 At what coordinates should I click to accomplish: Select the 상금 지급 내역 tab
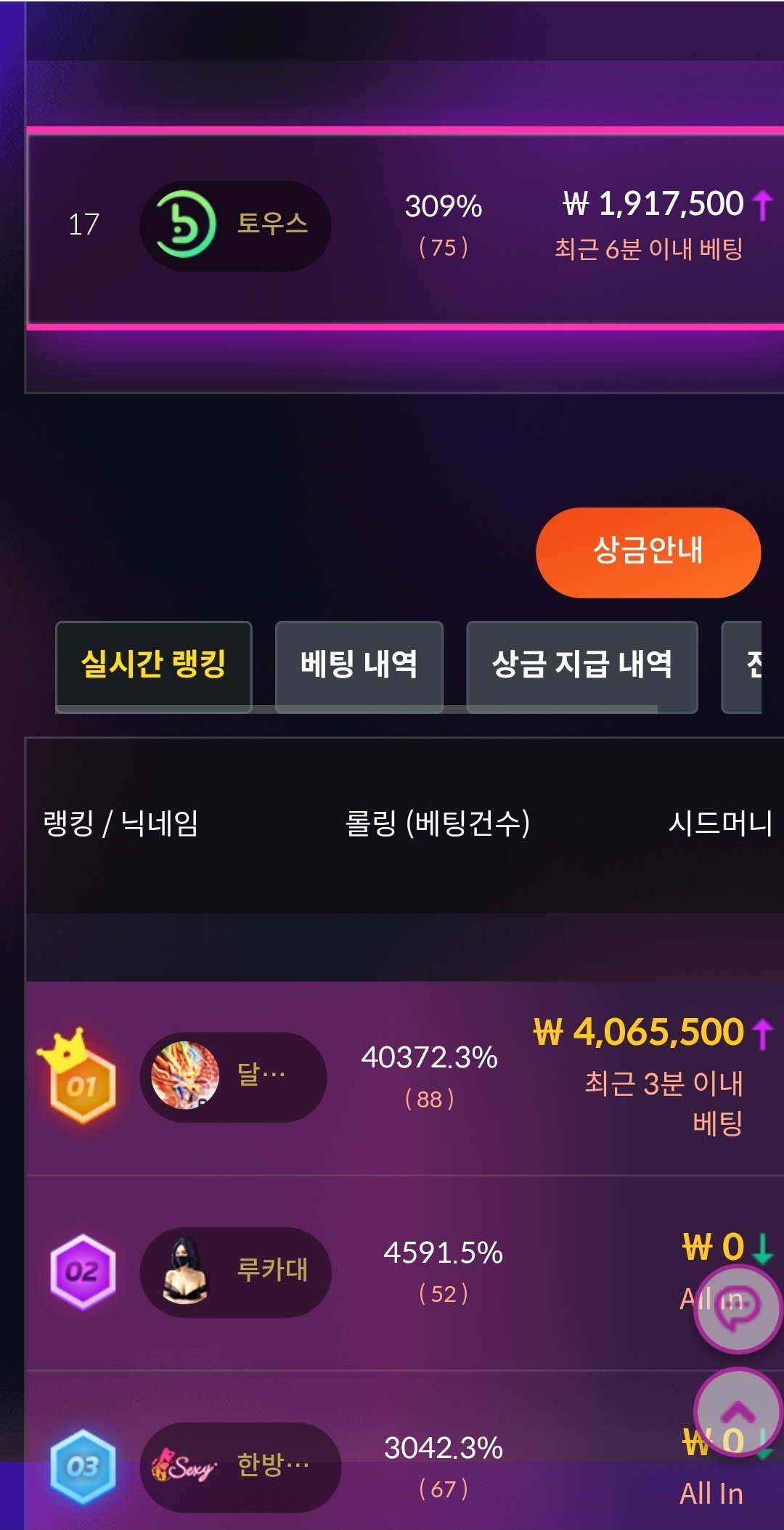pos(581,665)
